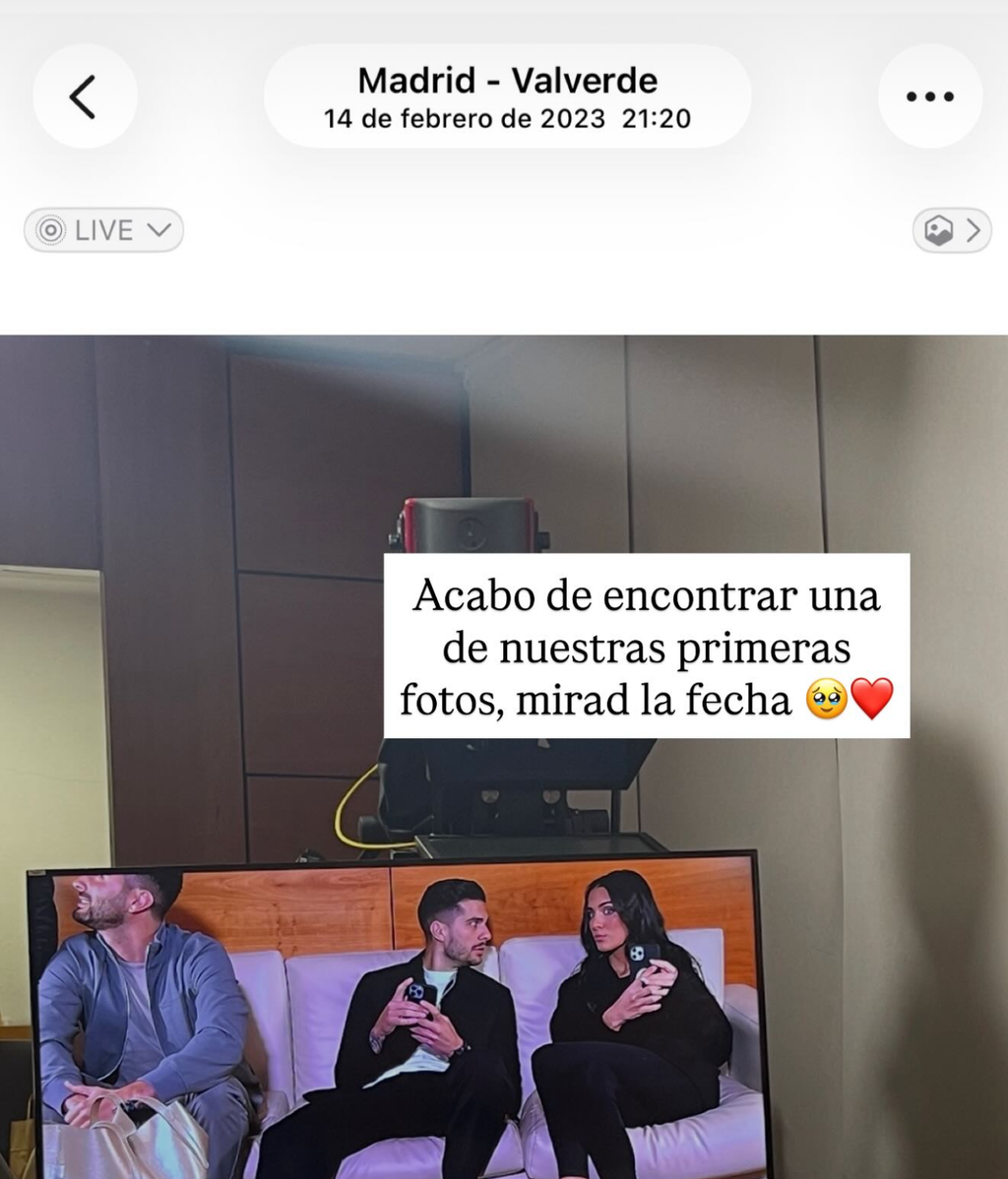Tap the empty area above the photo
Screen dimensions: 1008x1179
(504, 295)
